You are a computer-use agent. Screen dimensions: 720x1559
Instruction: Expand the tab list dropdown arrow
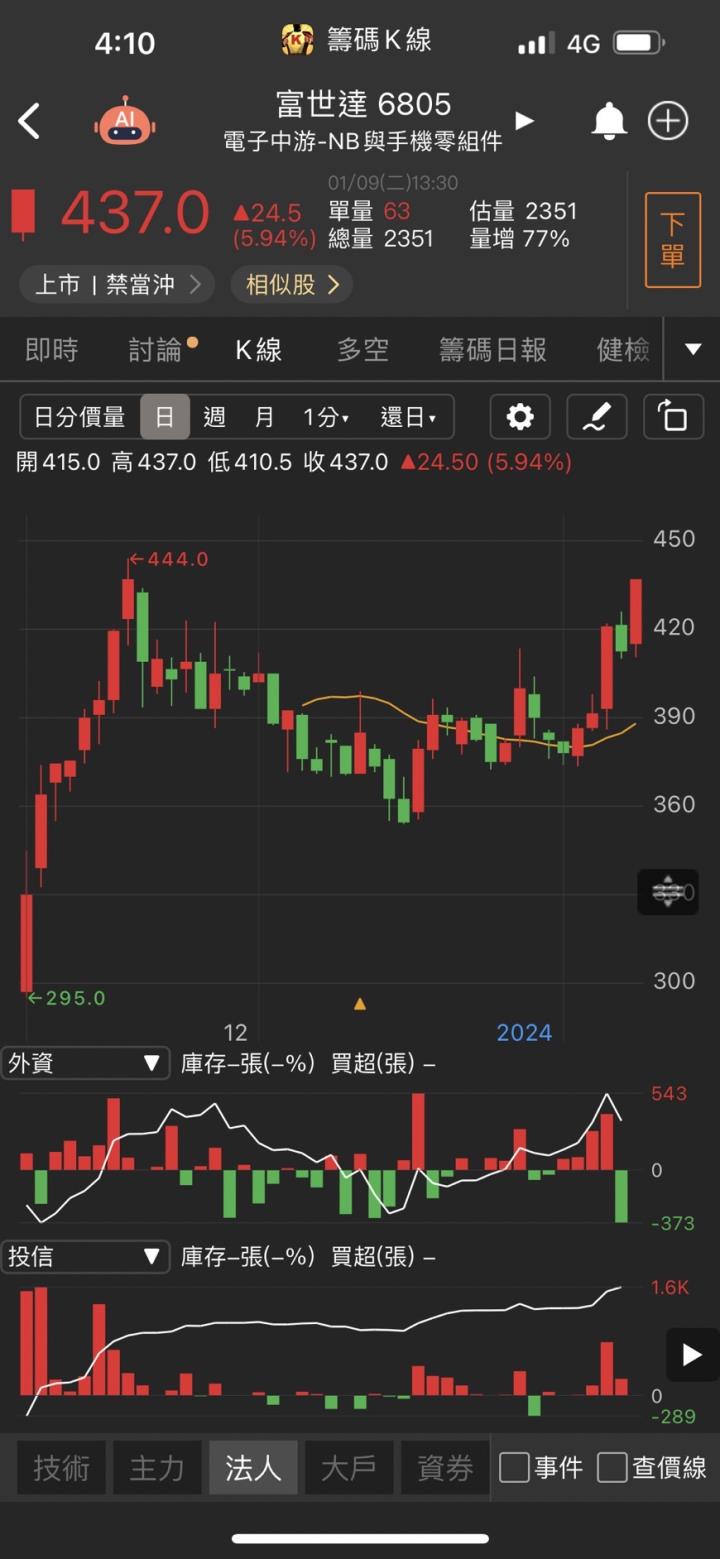point(693,349)
